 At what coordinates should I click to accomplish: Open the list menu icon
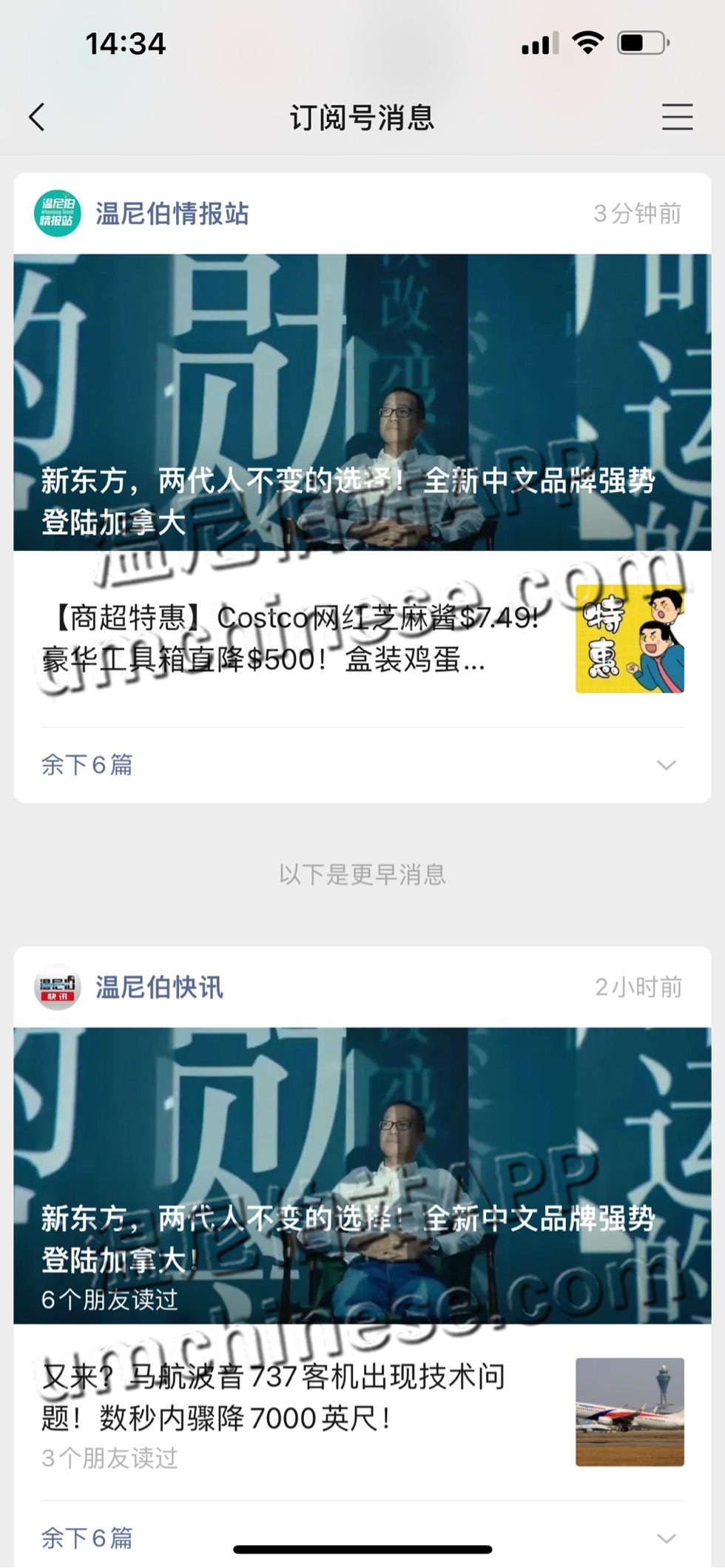pyautogui.click(x=676, y=117)
